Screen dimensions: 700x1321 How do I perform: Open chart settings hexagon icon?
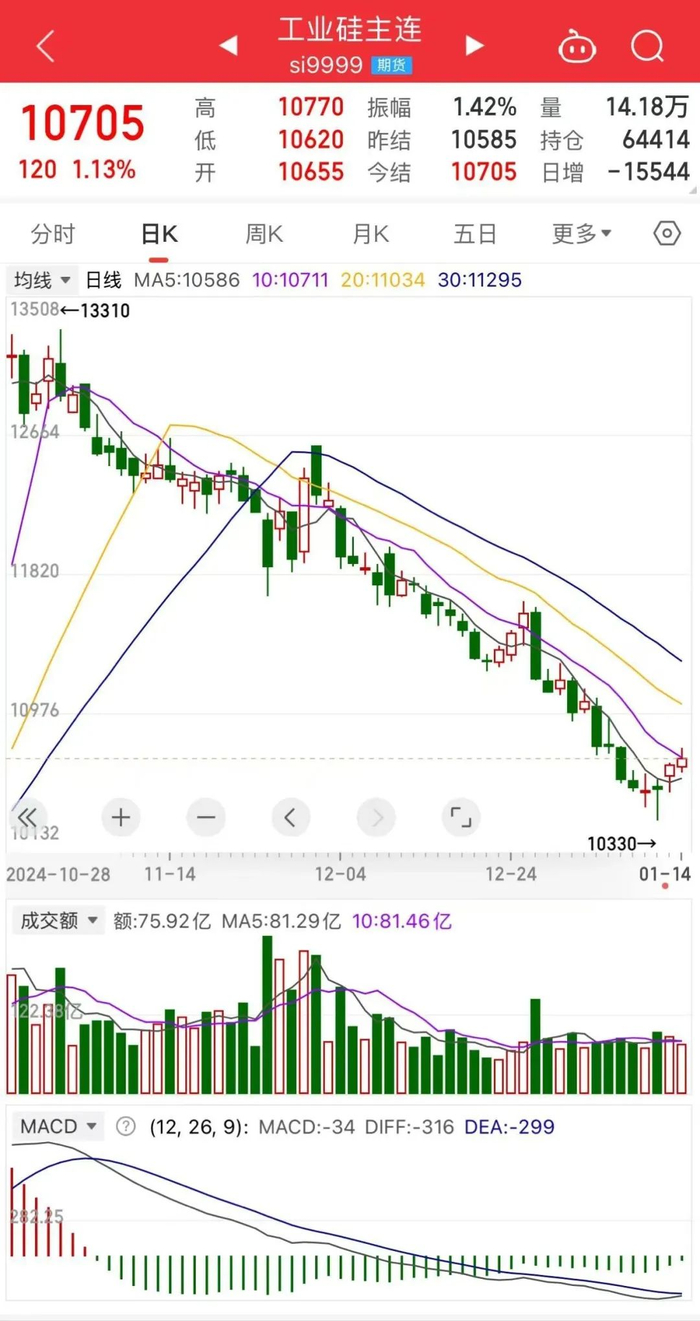(x=667, y=234)
